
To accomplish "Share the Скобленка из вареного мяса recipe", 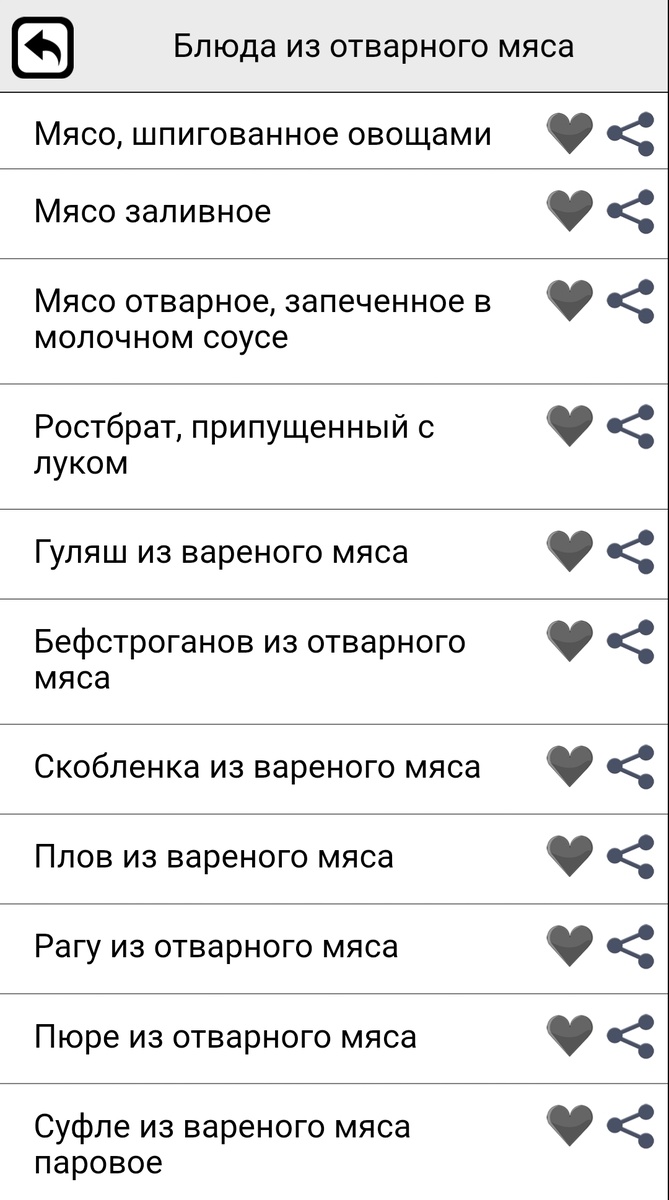I will [x=631, y=767].
